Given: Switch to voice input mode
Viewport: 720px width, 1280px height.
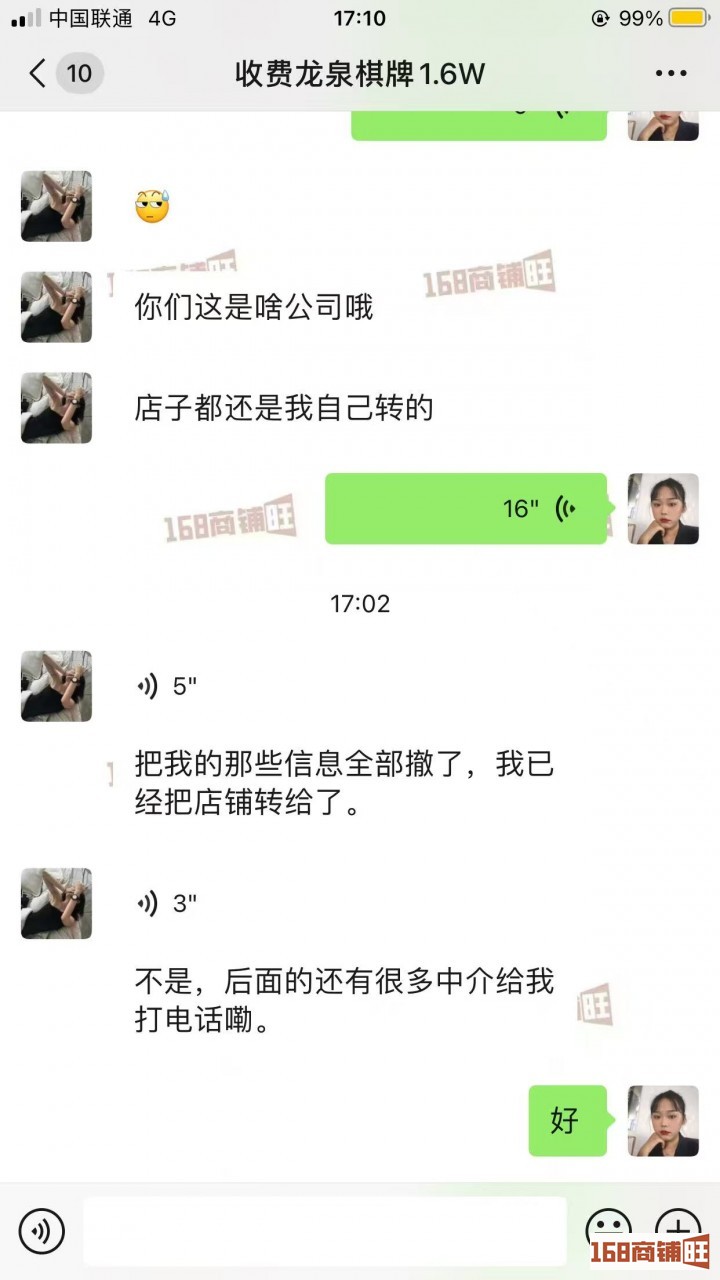Looking at the screenshot, I should click(41, 1231).
